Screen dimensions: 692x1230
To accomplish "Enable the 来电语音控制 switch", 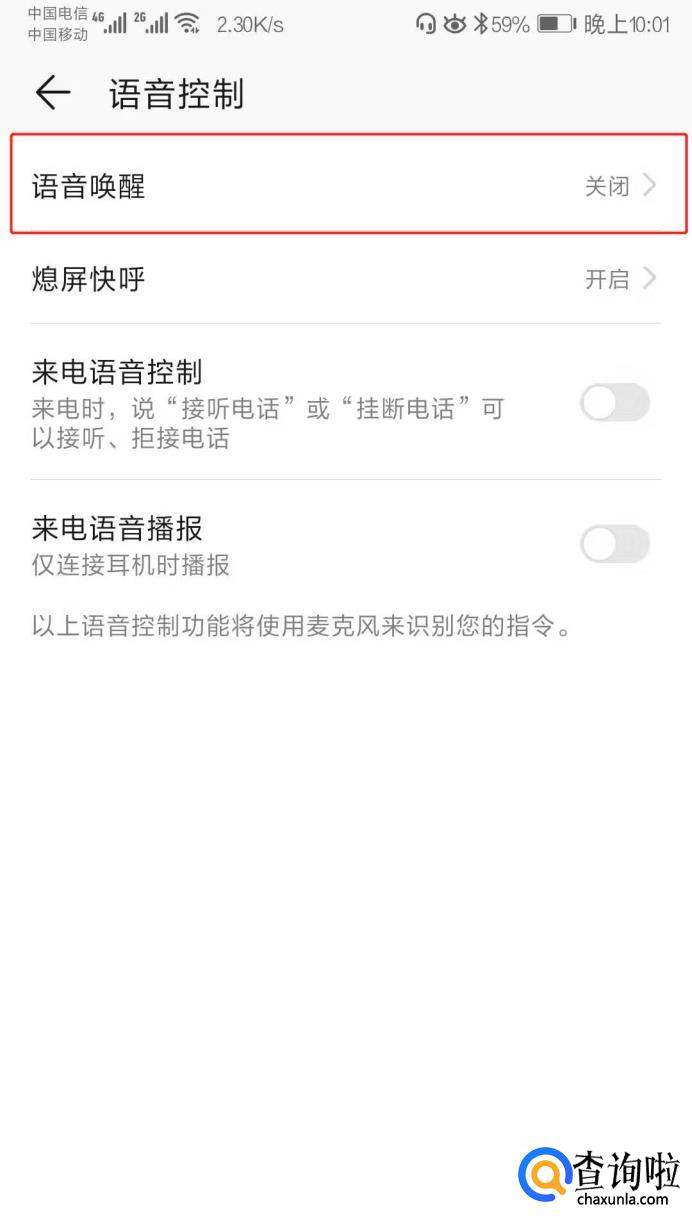I will [614, 403].
